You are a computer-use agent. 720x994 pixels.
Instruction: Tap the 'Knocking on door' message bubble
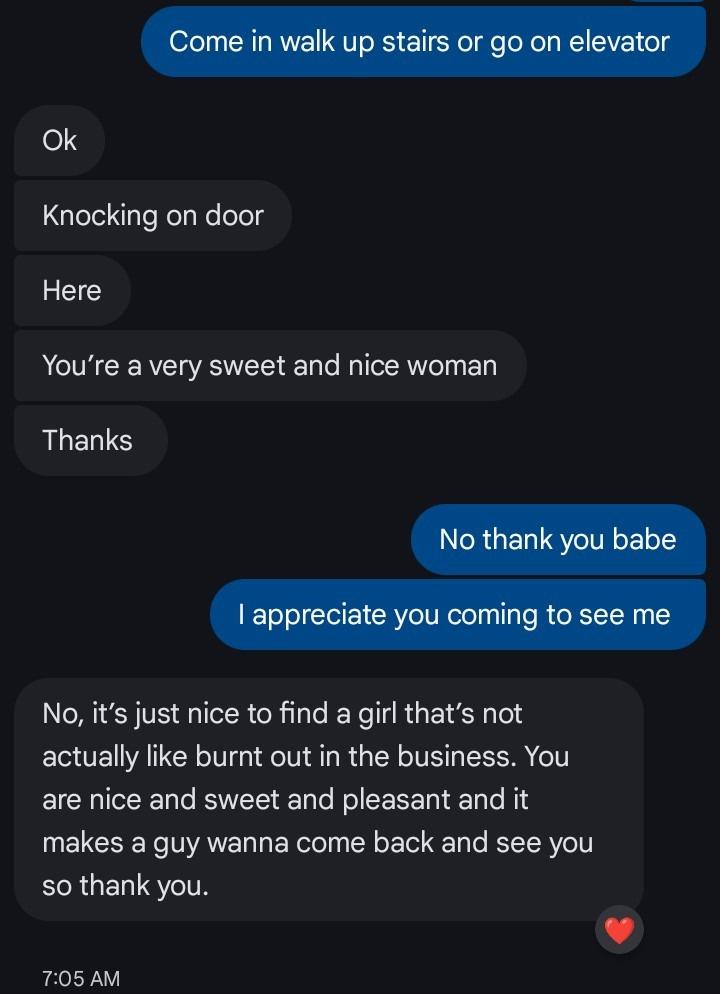click(153, 216)
